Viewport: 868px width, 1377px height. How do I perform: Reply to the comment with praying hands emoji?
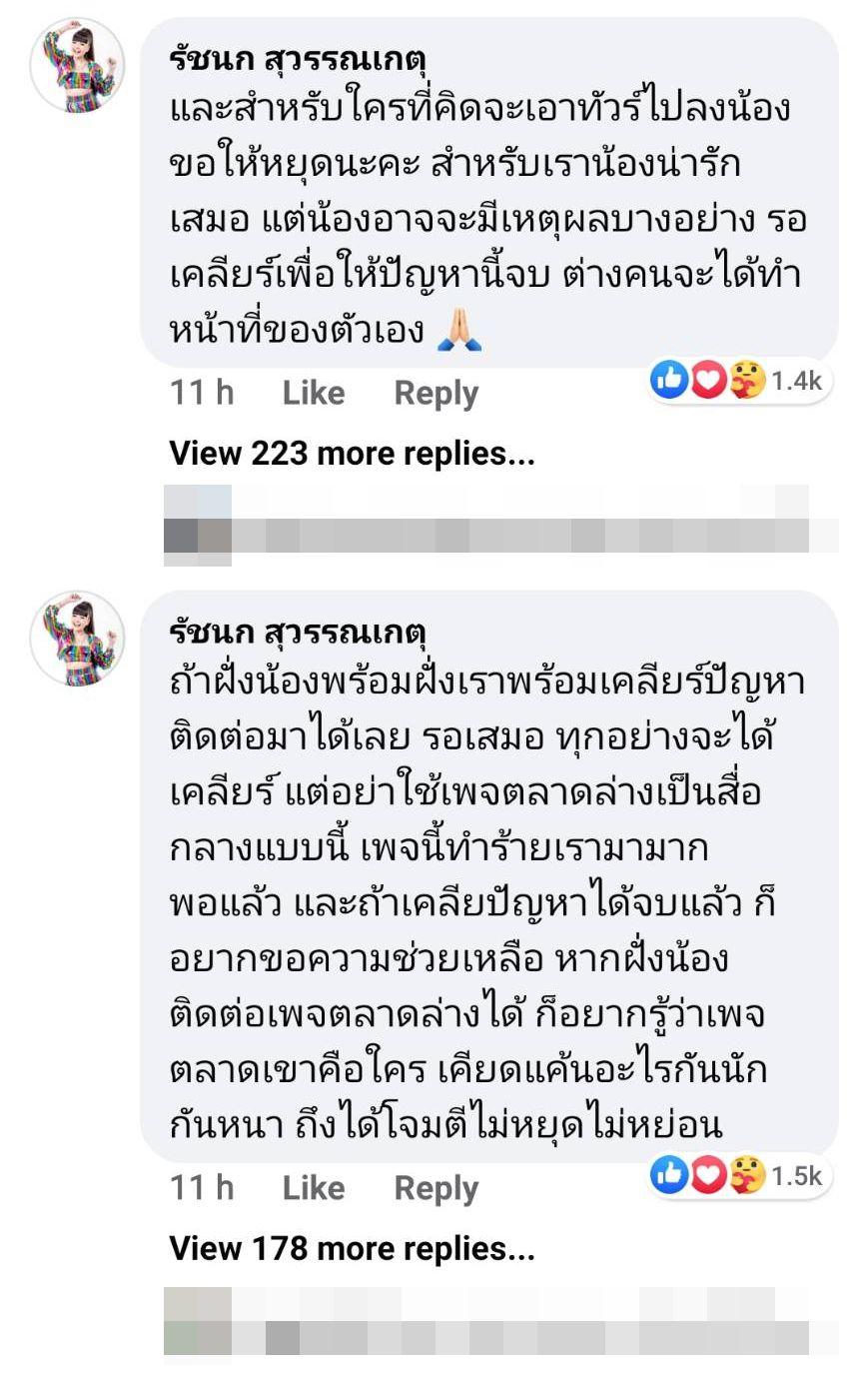tap(435, 393)
